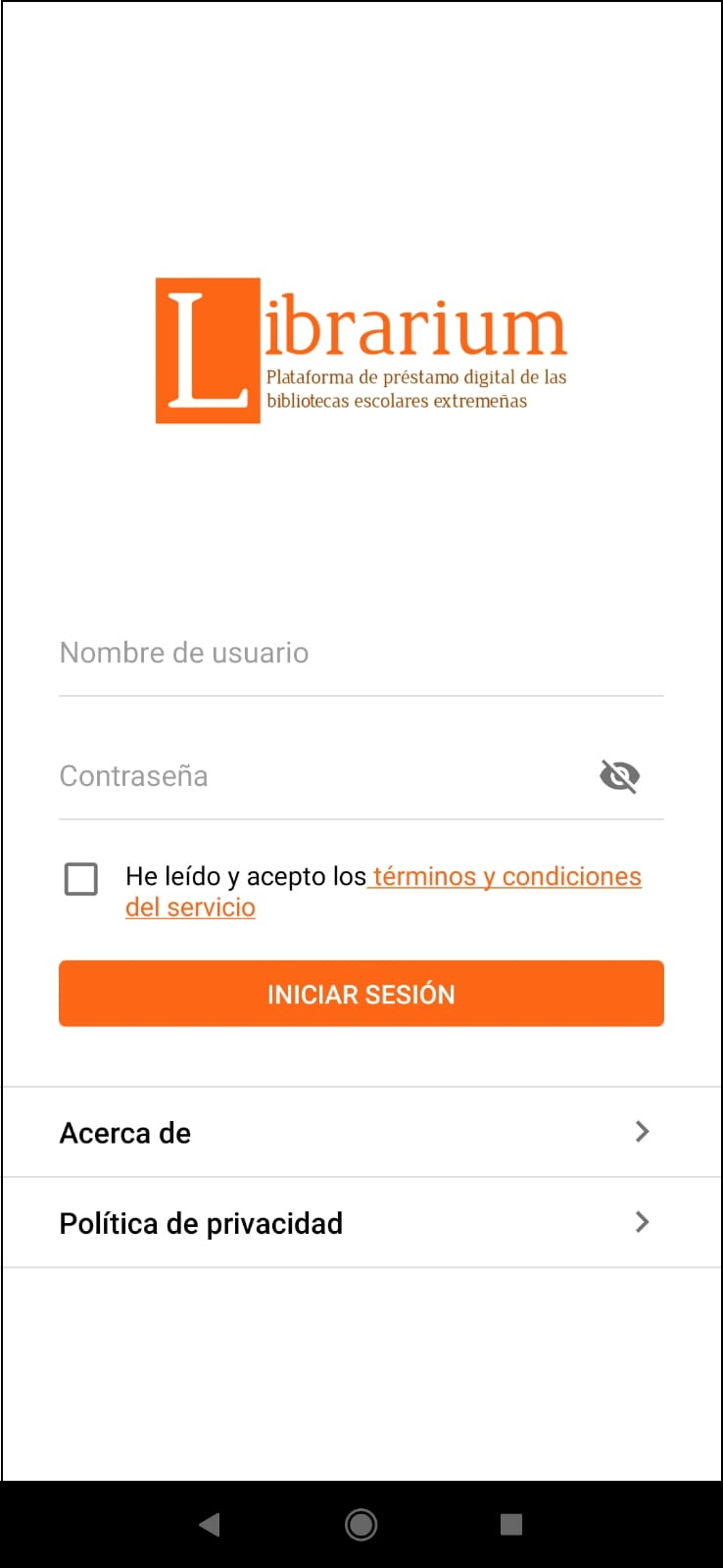Tap the INICIAR SESIÓN button
This screenshot has width=723, height=1568.
tap(361, 994)
